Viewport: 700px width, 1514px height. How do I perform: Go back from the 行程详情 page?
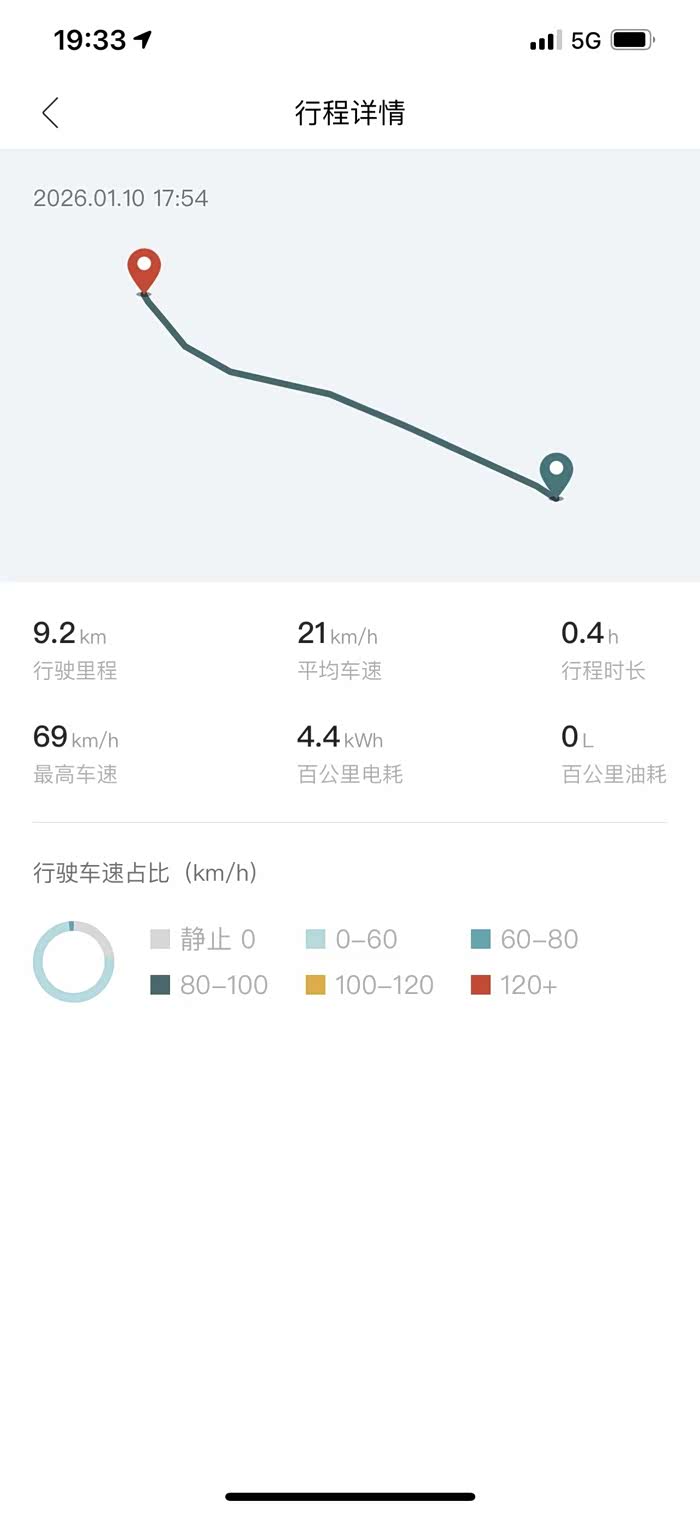click(x=50, y=113)
